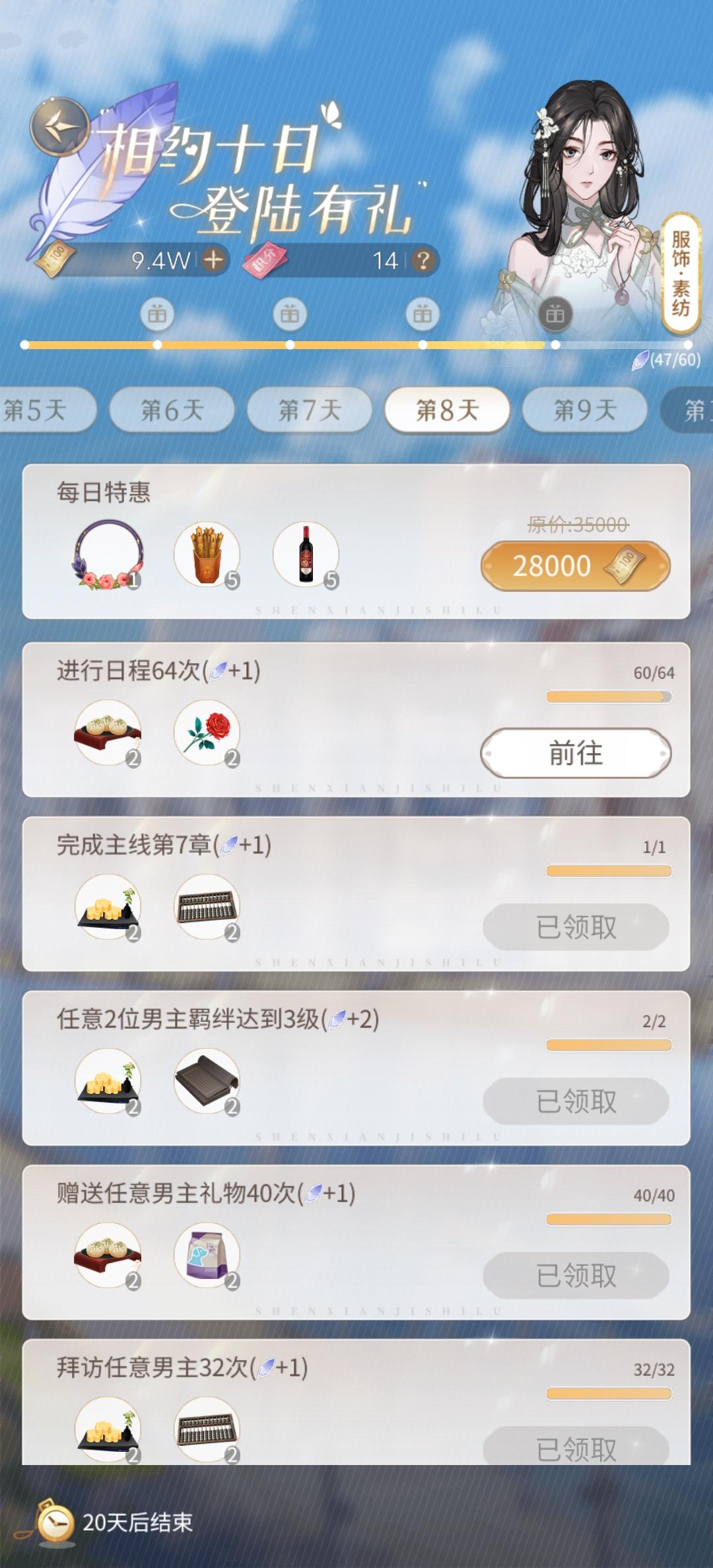
Task: Open 积分 help via the question mark icon
Action: (421, 261)
